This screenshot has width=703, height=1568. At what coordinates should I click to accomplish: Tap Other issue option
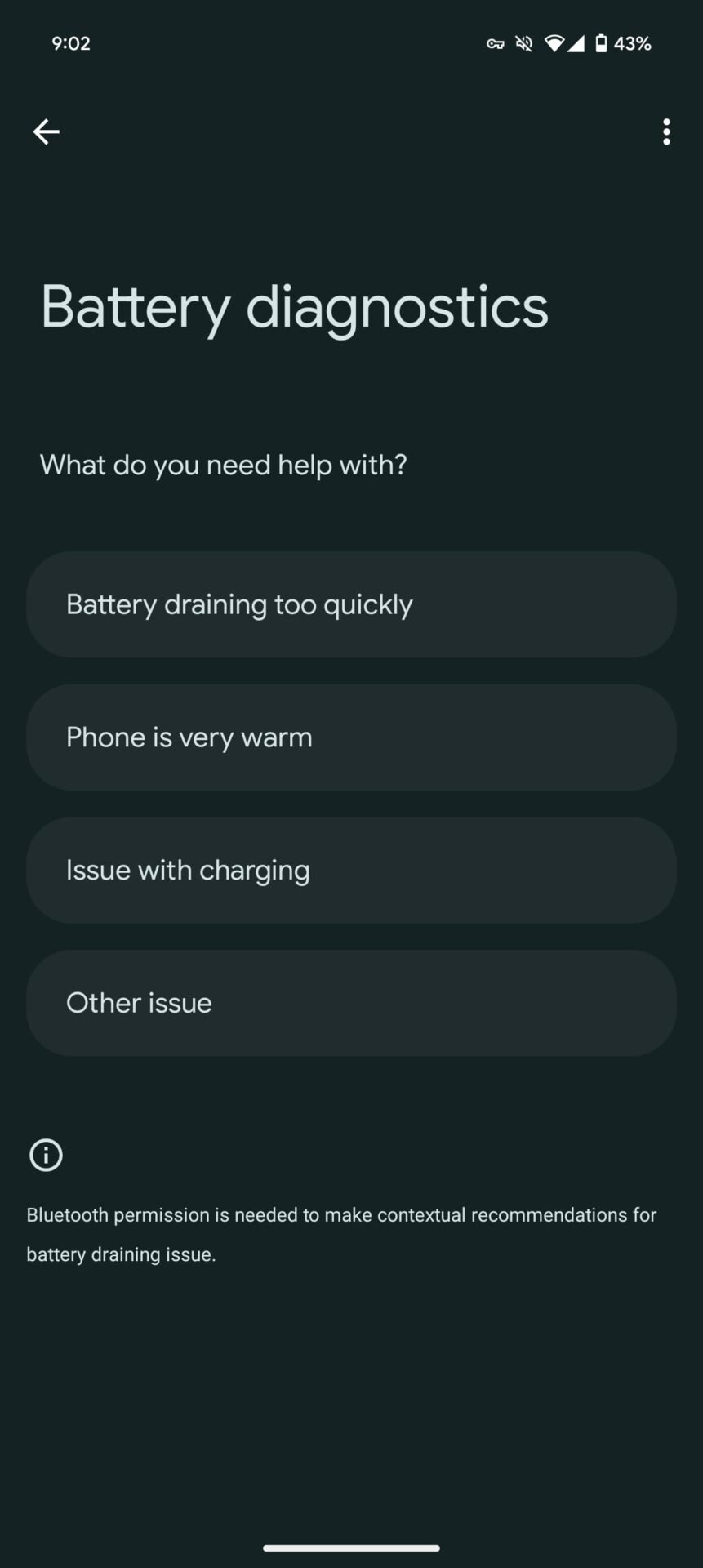click(351, 1003)
